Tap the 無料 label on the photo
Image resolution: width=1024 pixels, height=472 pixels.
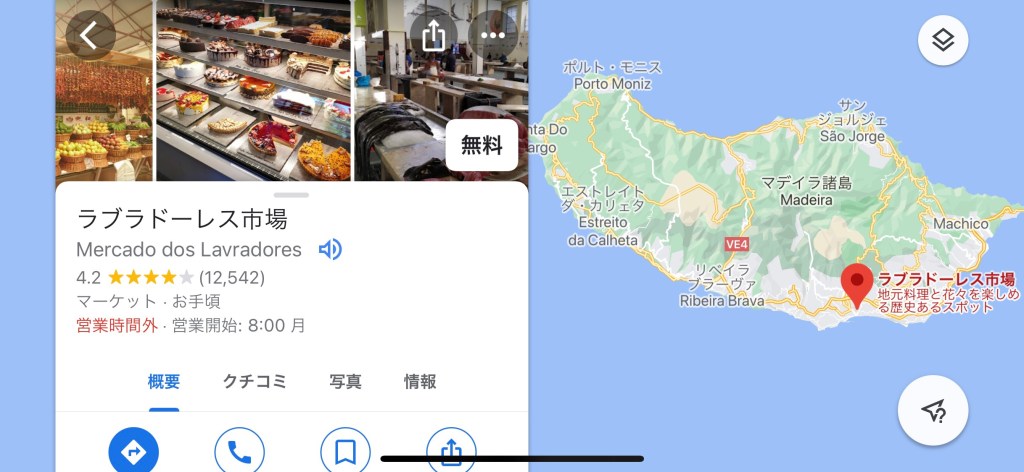pyautogui.click(x=481, y=145)
